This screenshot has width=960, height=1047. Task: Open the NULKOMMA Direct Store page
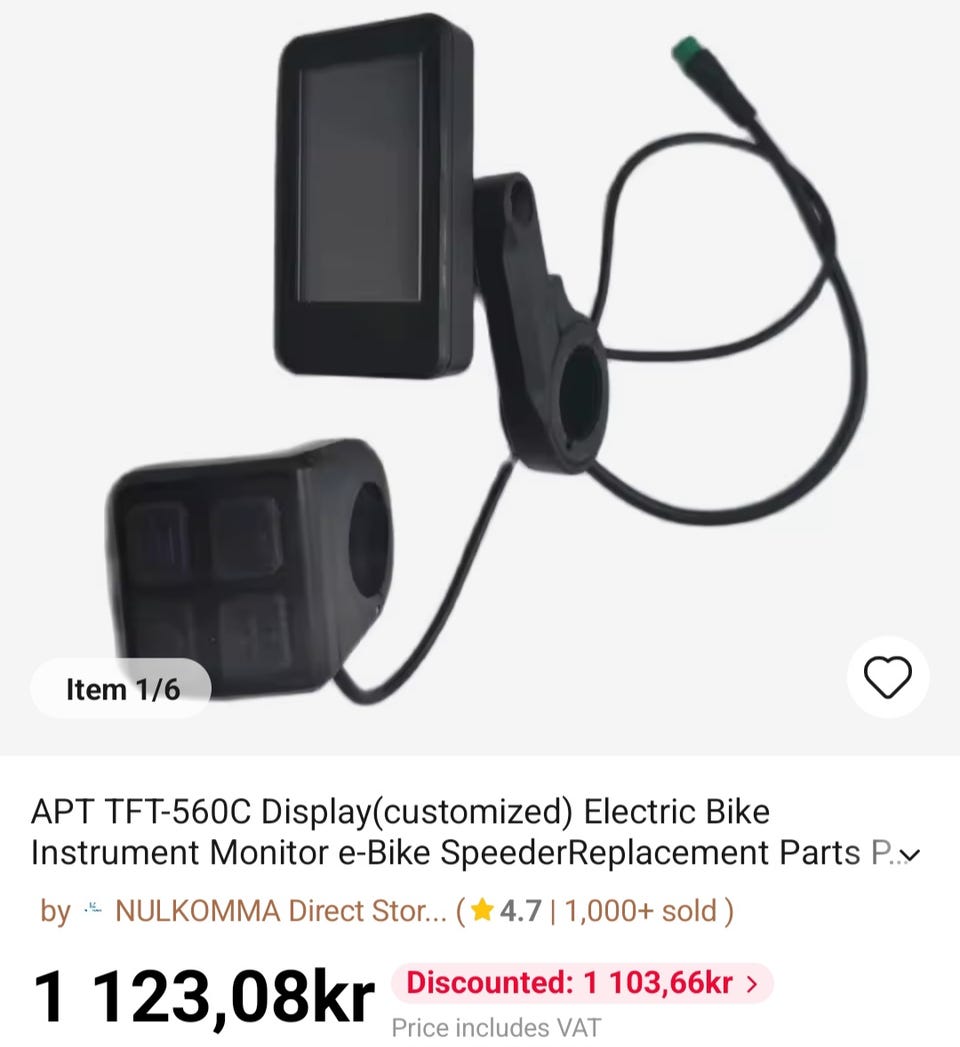tap(280, 911)
